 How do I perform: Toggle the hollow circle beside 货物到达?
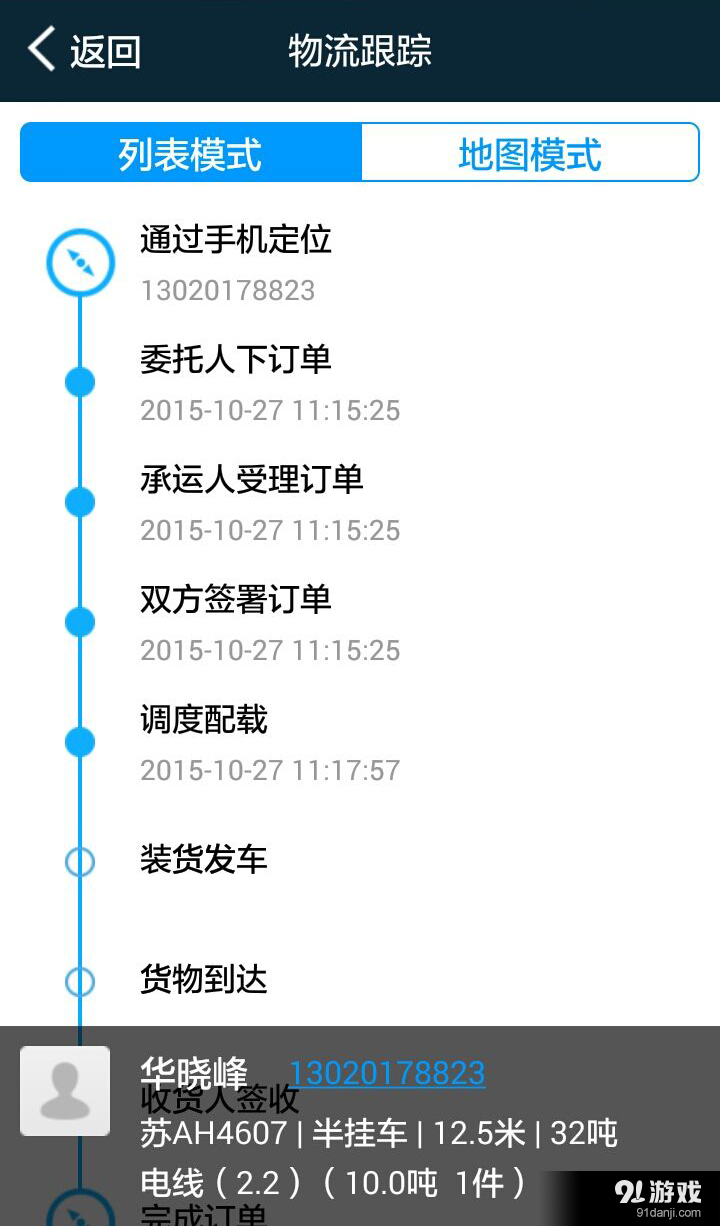(x=80, y=981)
